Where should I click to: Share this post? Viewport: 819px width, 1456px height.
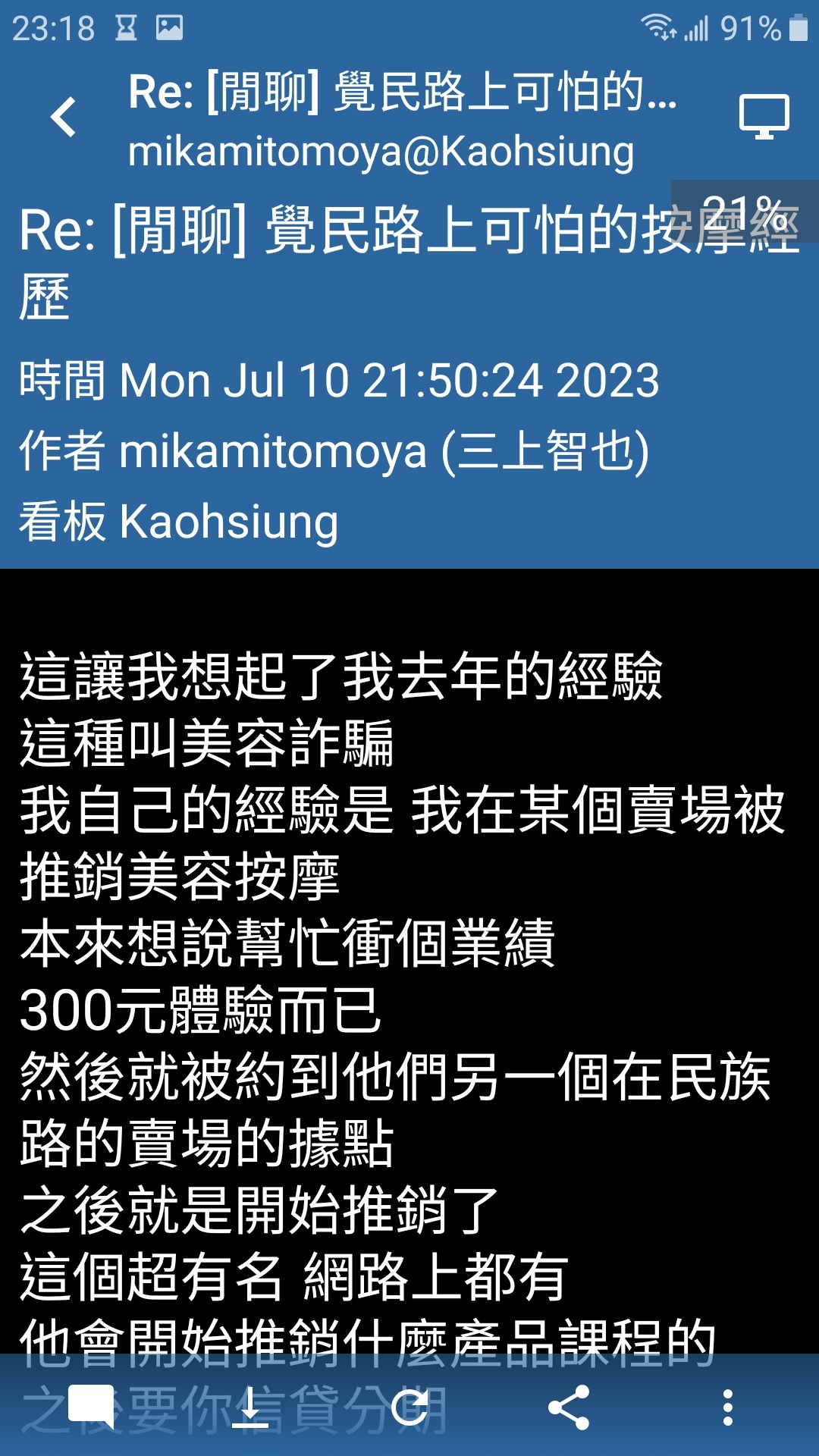[x=569, y=1407]
